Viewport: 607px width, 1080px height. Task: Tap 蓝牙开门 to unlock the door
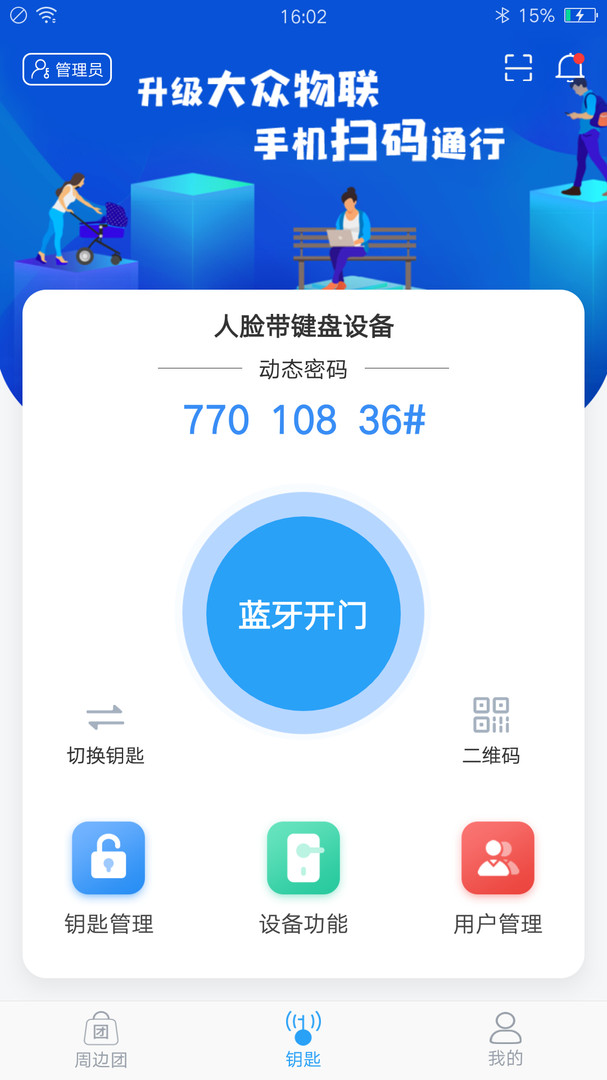click(303, 614)
